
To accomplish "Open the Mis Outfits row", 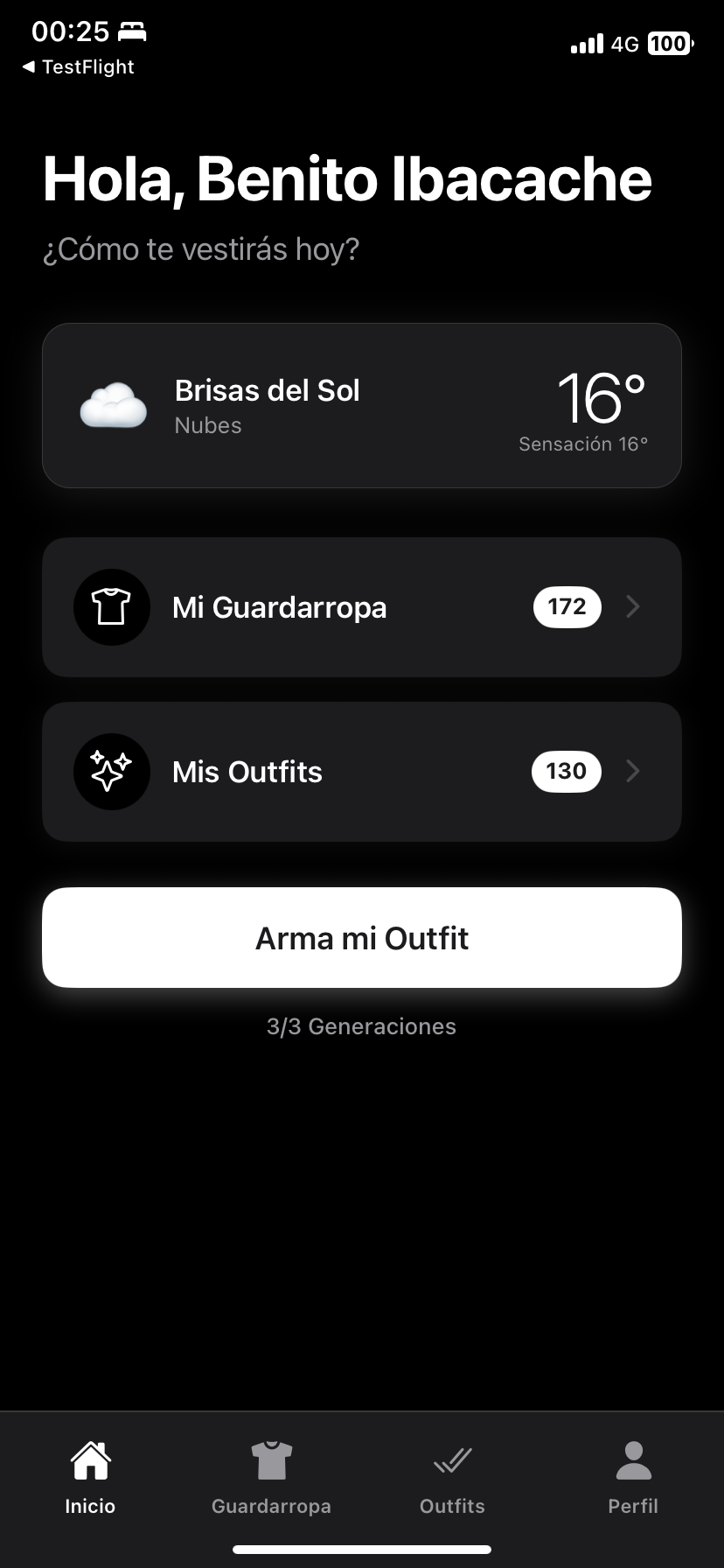I will tap(361, 772).
